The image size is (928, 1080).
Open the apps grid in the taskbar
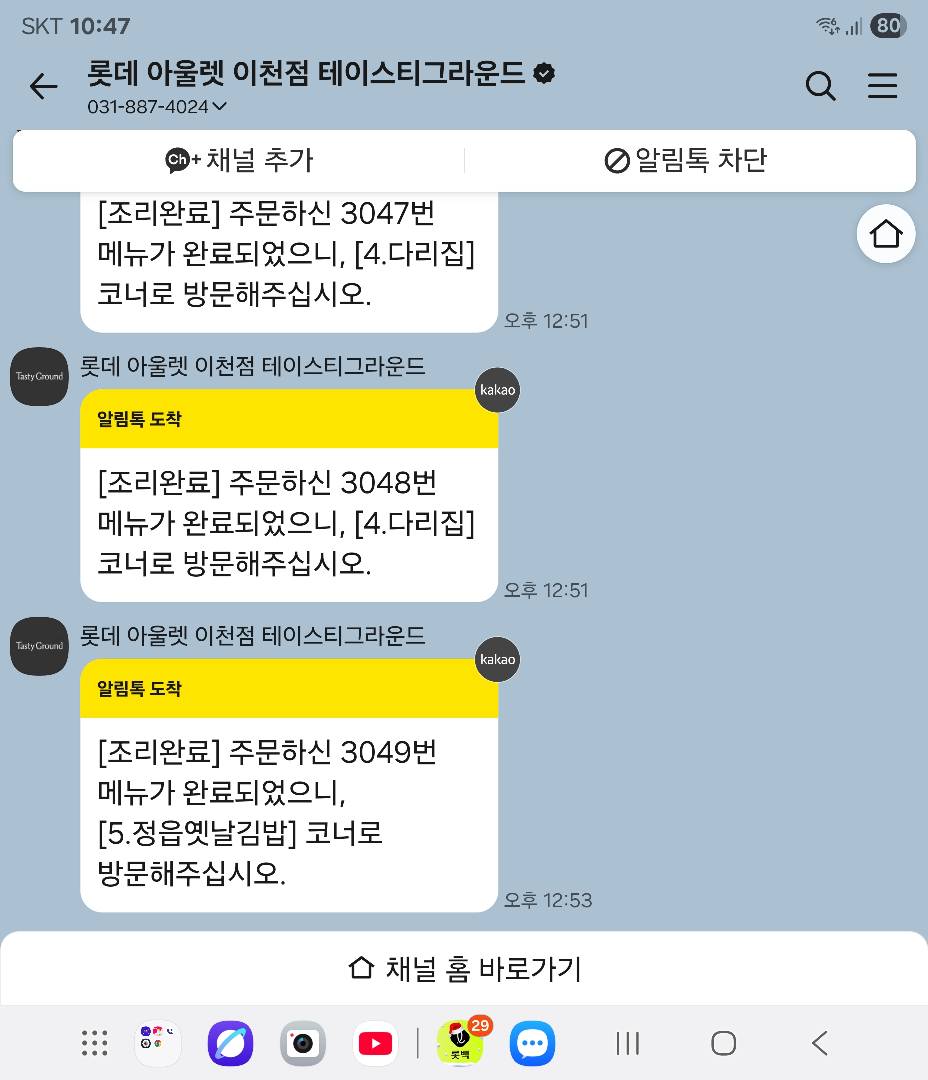pos(95,1044)
